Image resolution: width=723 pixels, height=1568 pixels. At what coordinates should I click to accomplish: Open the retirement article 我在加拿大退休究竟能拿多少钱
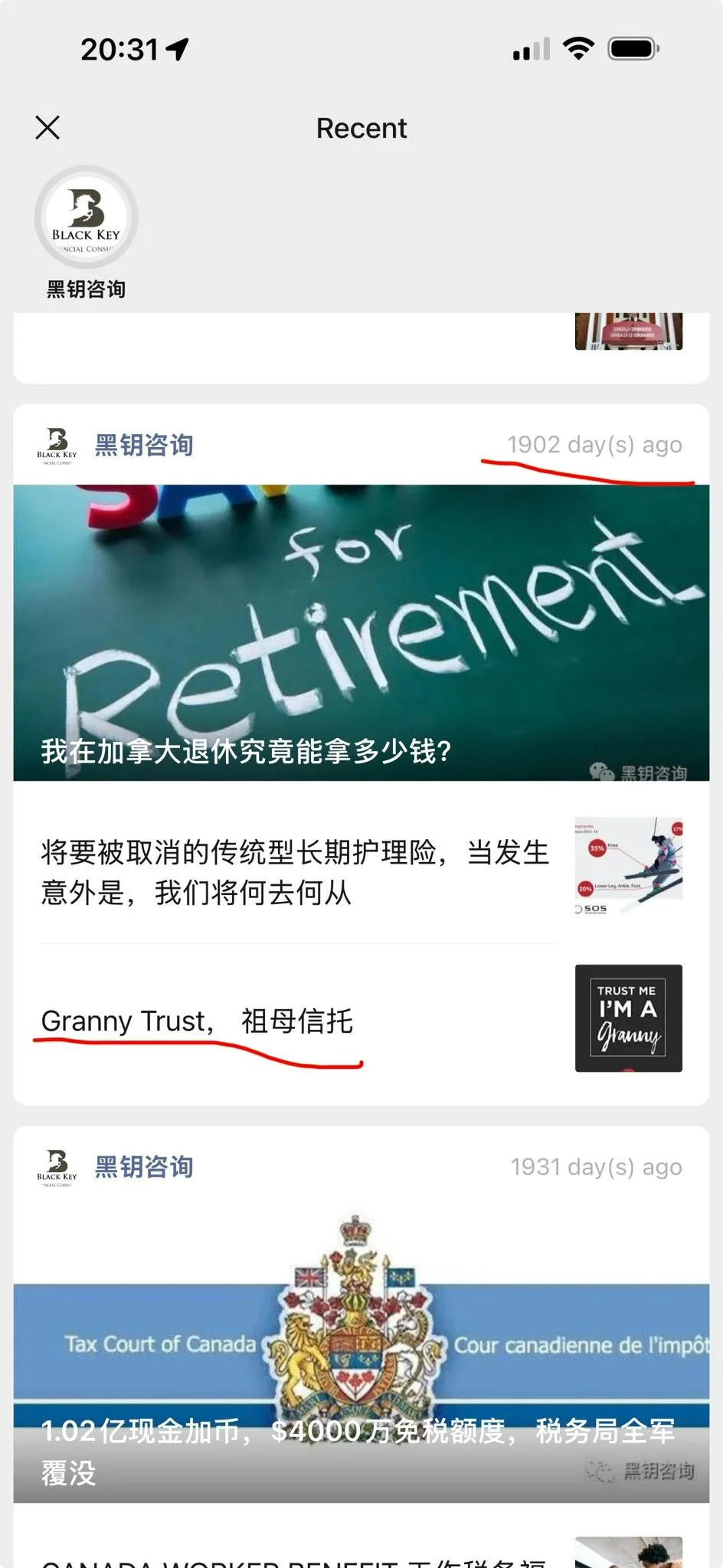point(361,632)
